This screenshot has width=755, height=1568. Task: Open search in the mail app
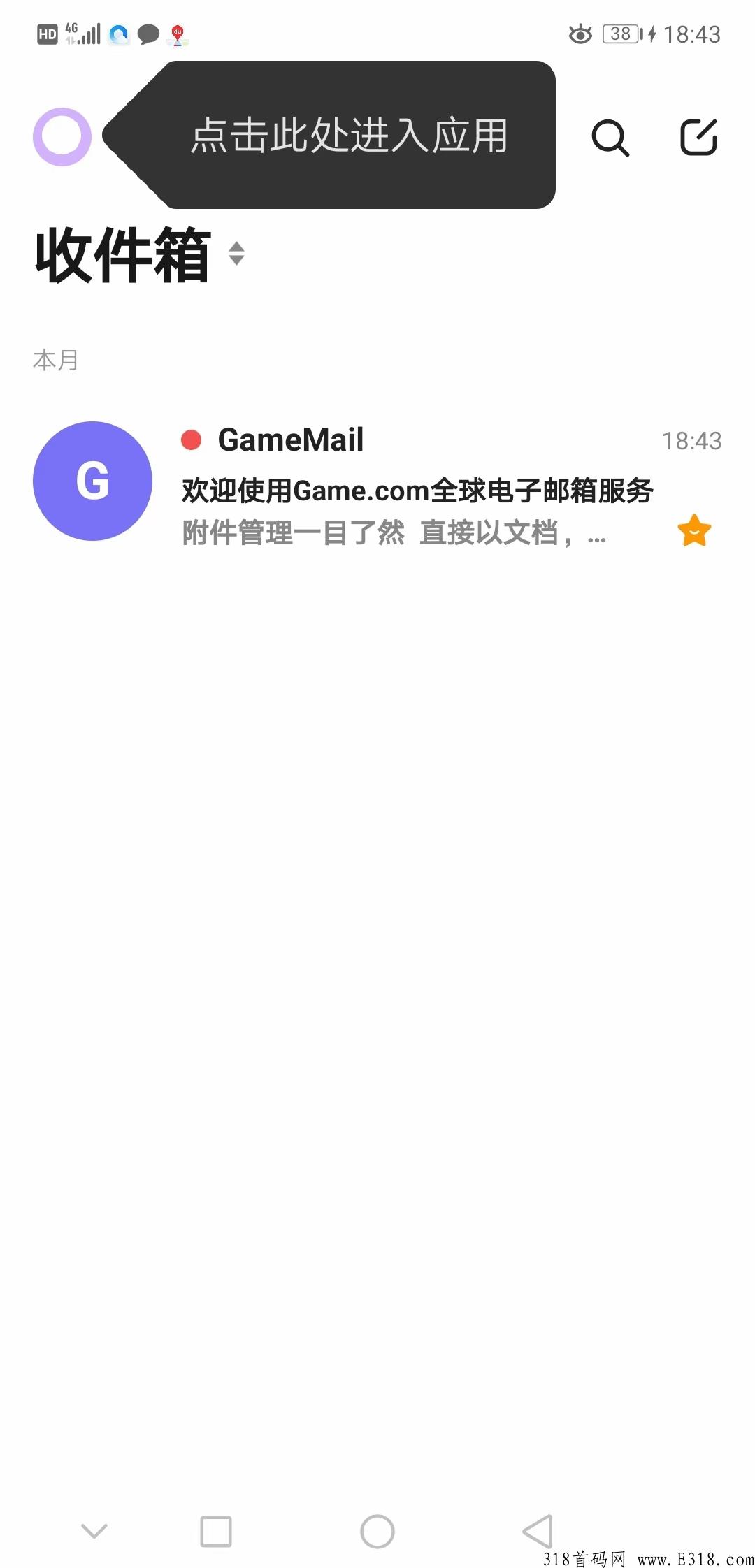pos(610,138)
